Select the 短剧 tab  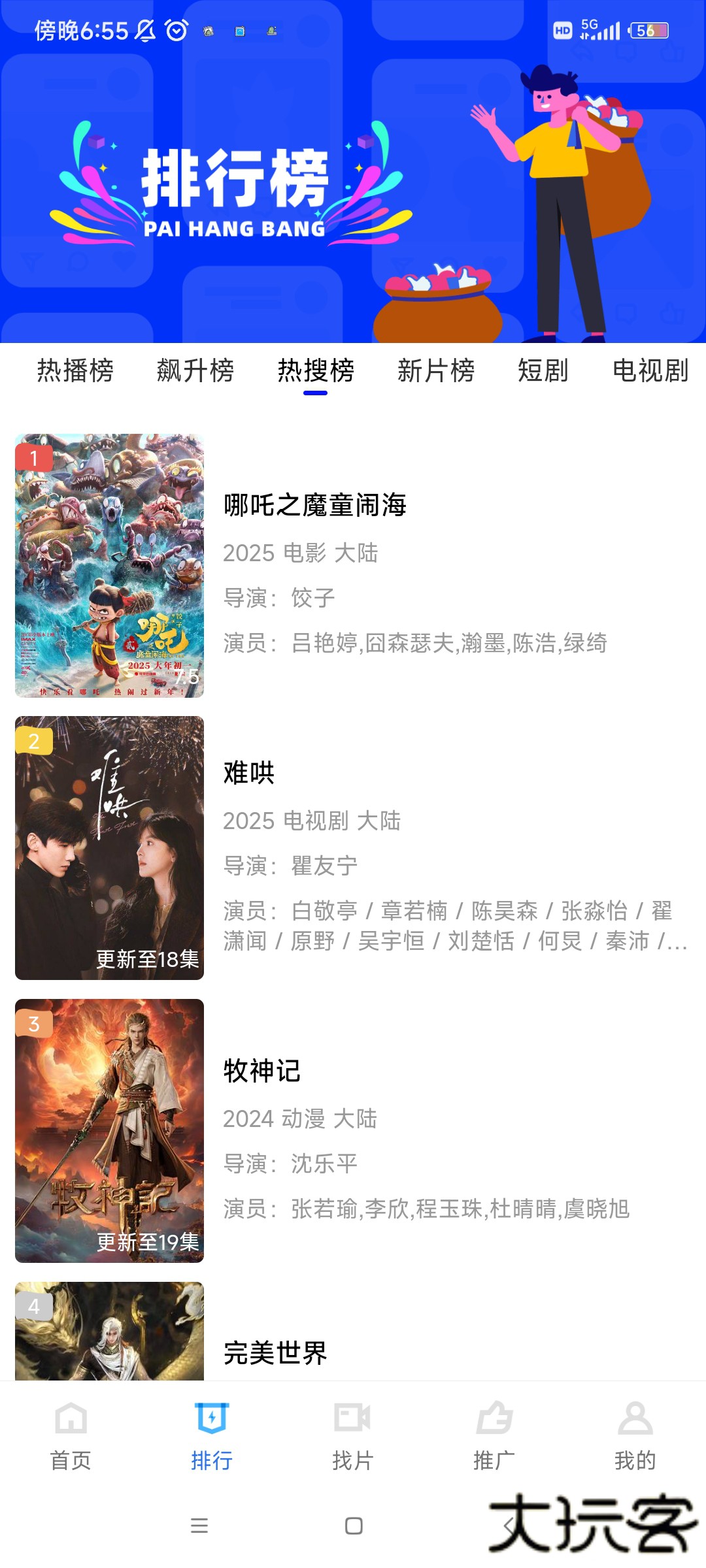point(544,371)
